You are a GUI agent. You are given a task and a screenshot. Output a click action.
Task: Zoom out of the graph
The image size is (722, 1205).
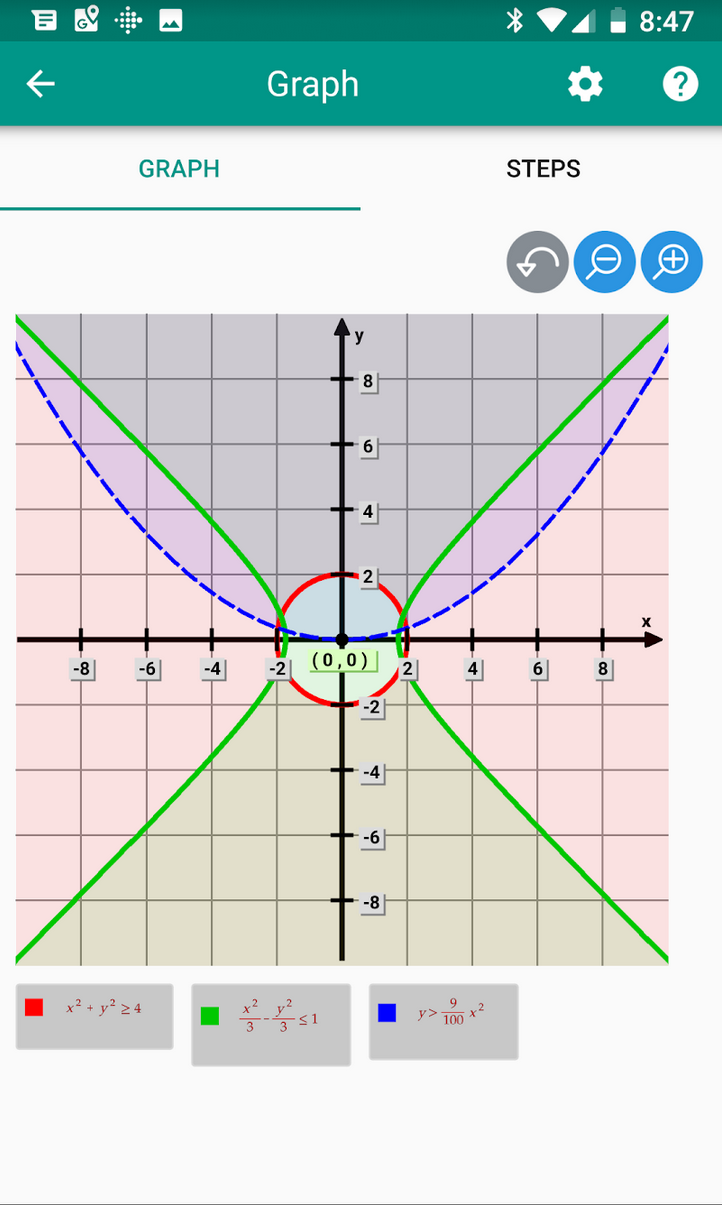pyautogui.click(x=605, y=262)
